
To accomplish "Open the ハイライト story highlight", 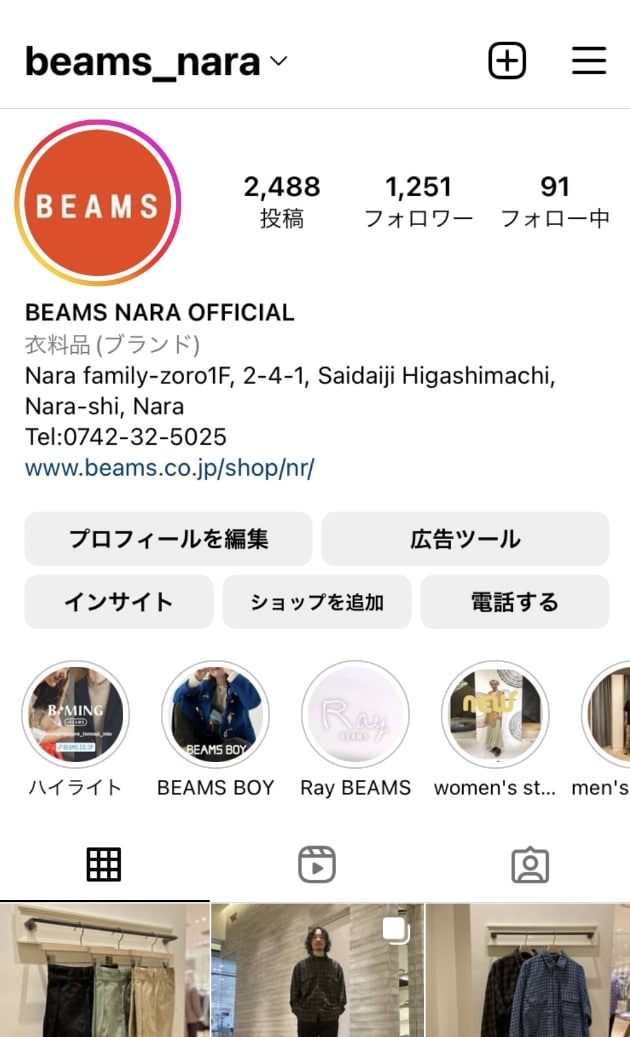I will pos(75,714).
